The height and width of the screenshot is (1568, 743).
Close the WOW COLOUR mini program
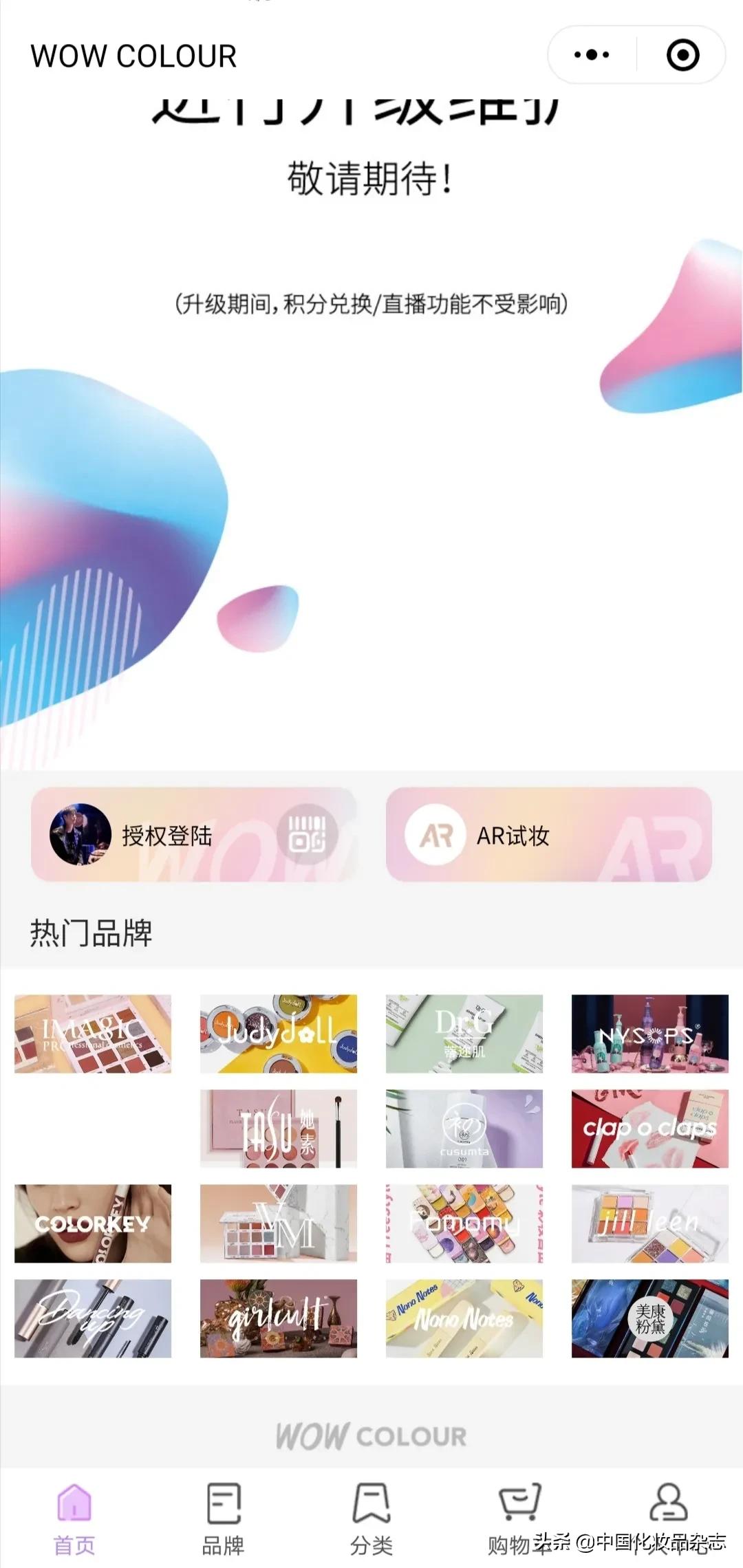(682, 55)
